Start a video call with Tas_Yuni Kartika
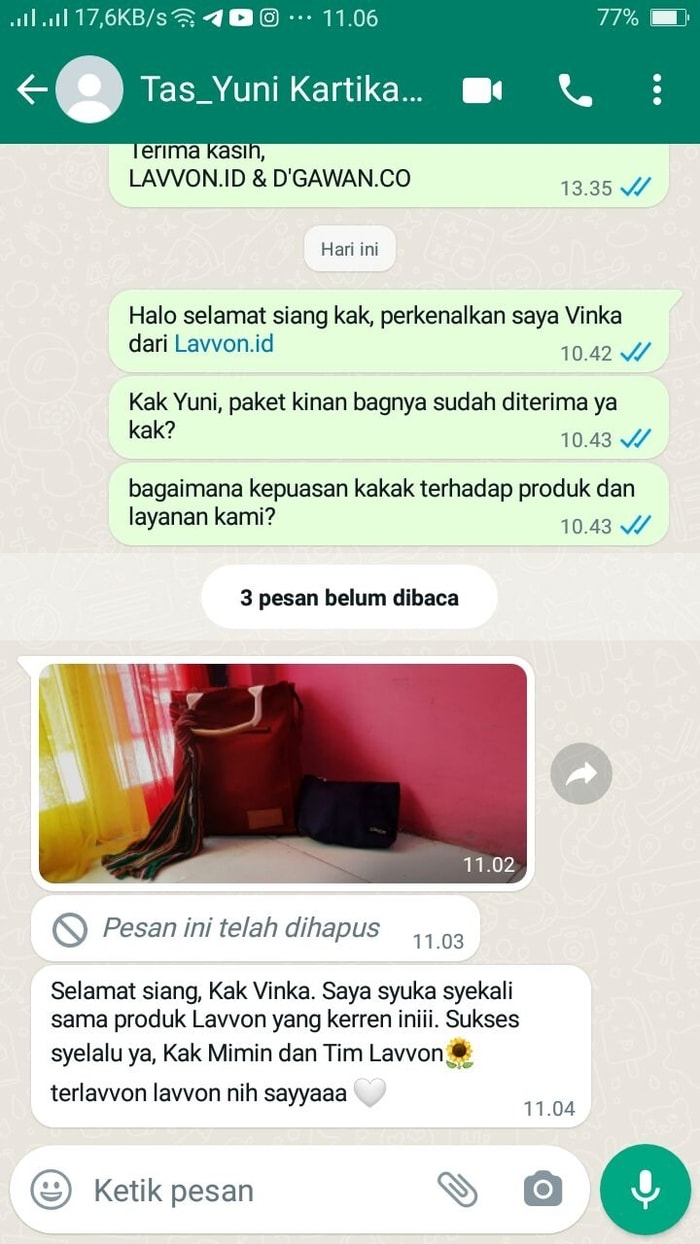Screen dimensions: 700x1244 pyautogui.click(x=482, y=90)
